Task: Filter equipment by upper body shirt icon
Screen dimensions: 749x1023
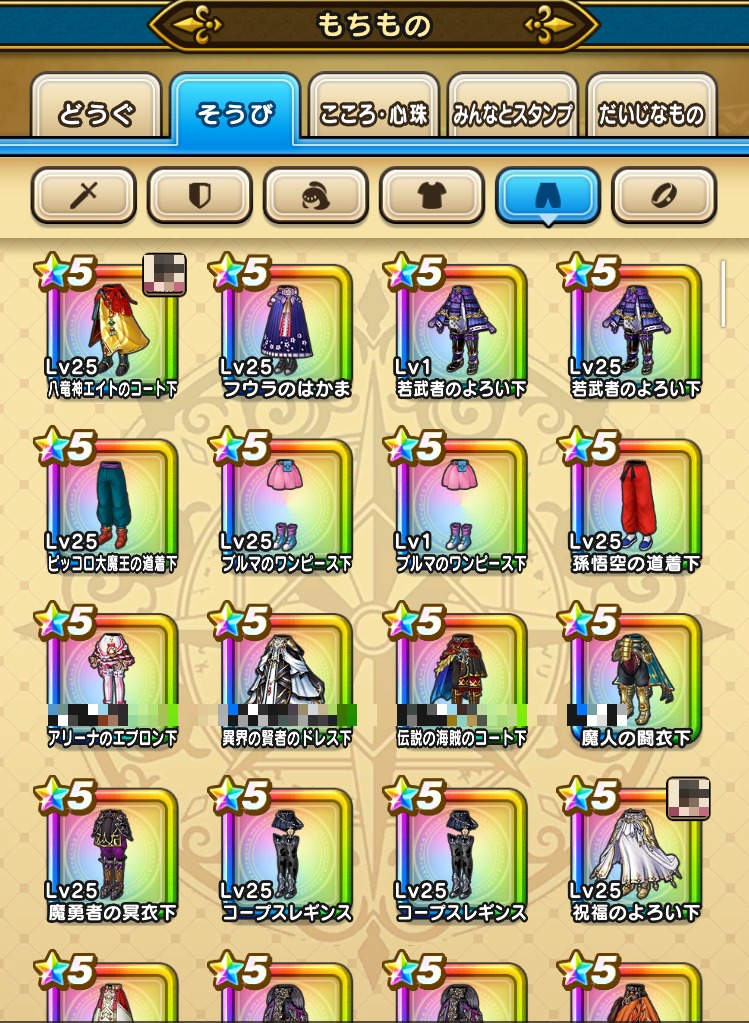Action: tap(432, 195)
